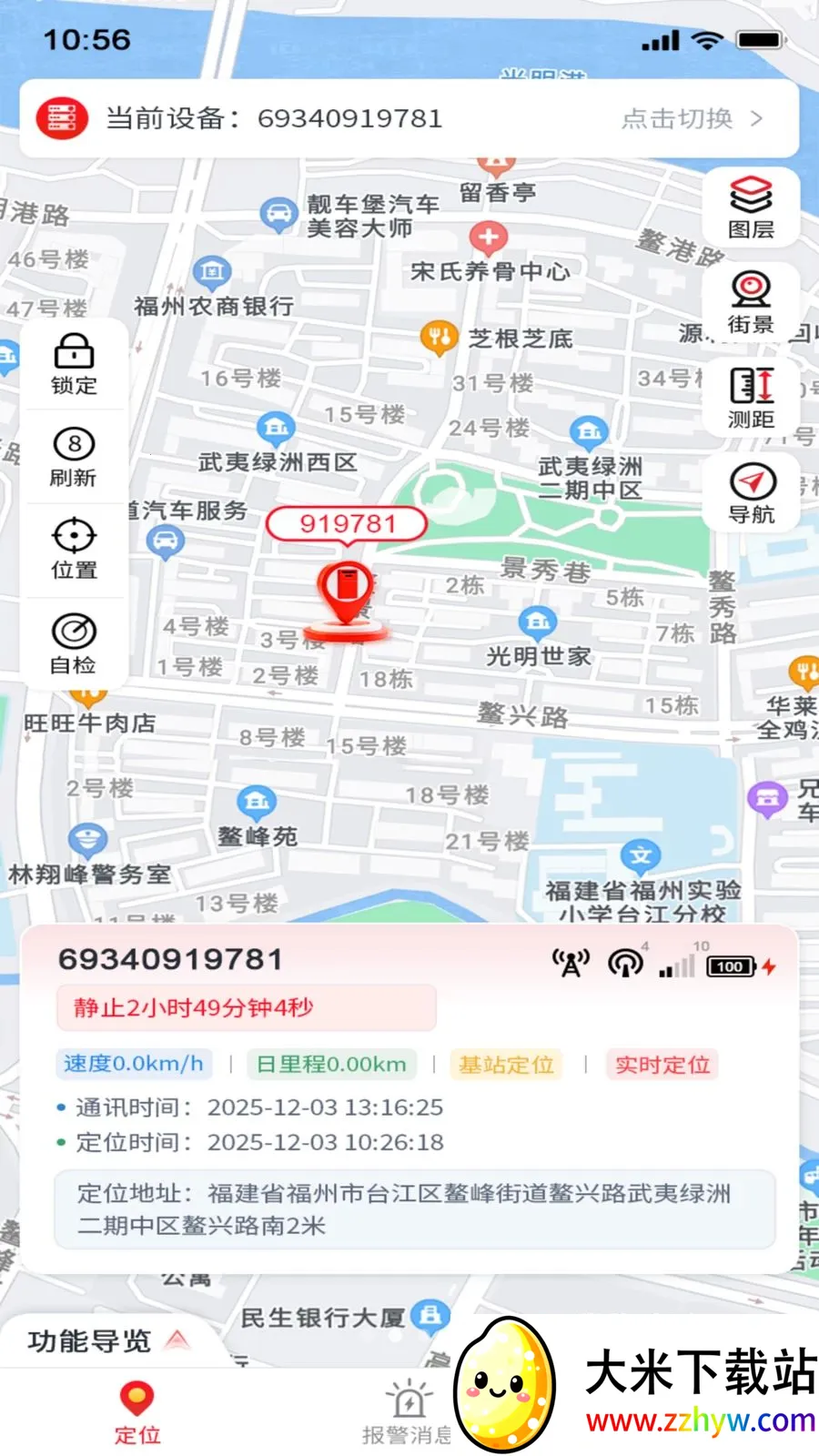The height and width of the screenshot is (1456, 819).
Task: Lock the device using 锁定
Action: [x=75, y=364]
